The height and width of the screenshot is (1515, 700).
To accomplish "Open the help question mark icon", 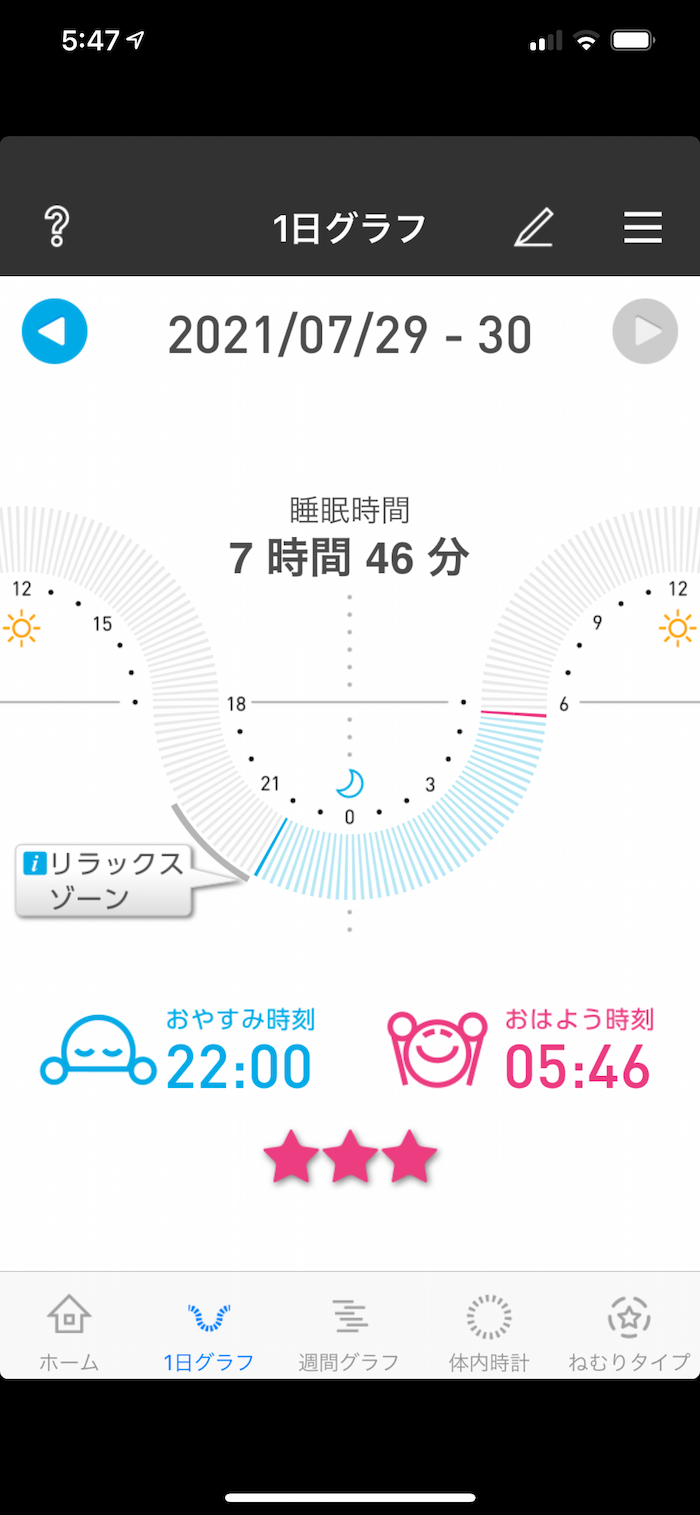I will (x=57, y=228).
